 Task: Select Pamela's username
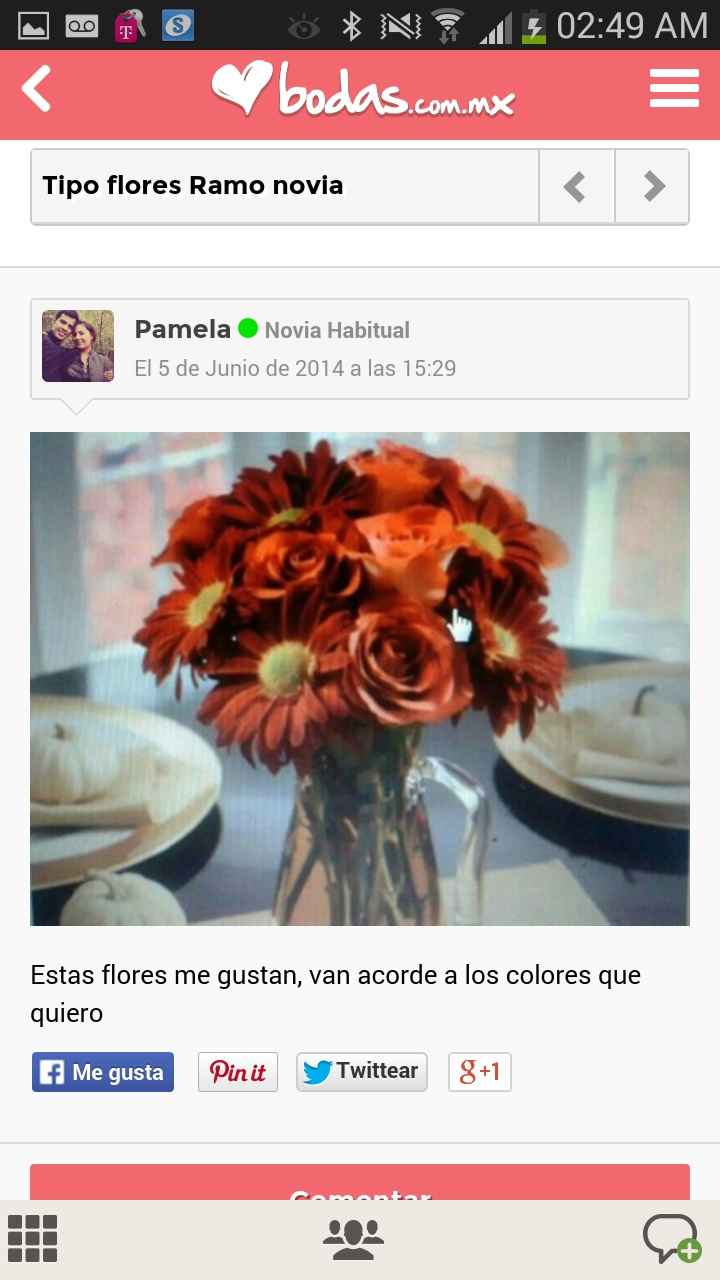pos(182,328)
